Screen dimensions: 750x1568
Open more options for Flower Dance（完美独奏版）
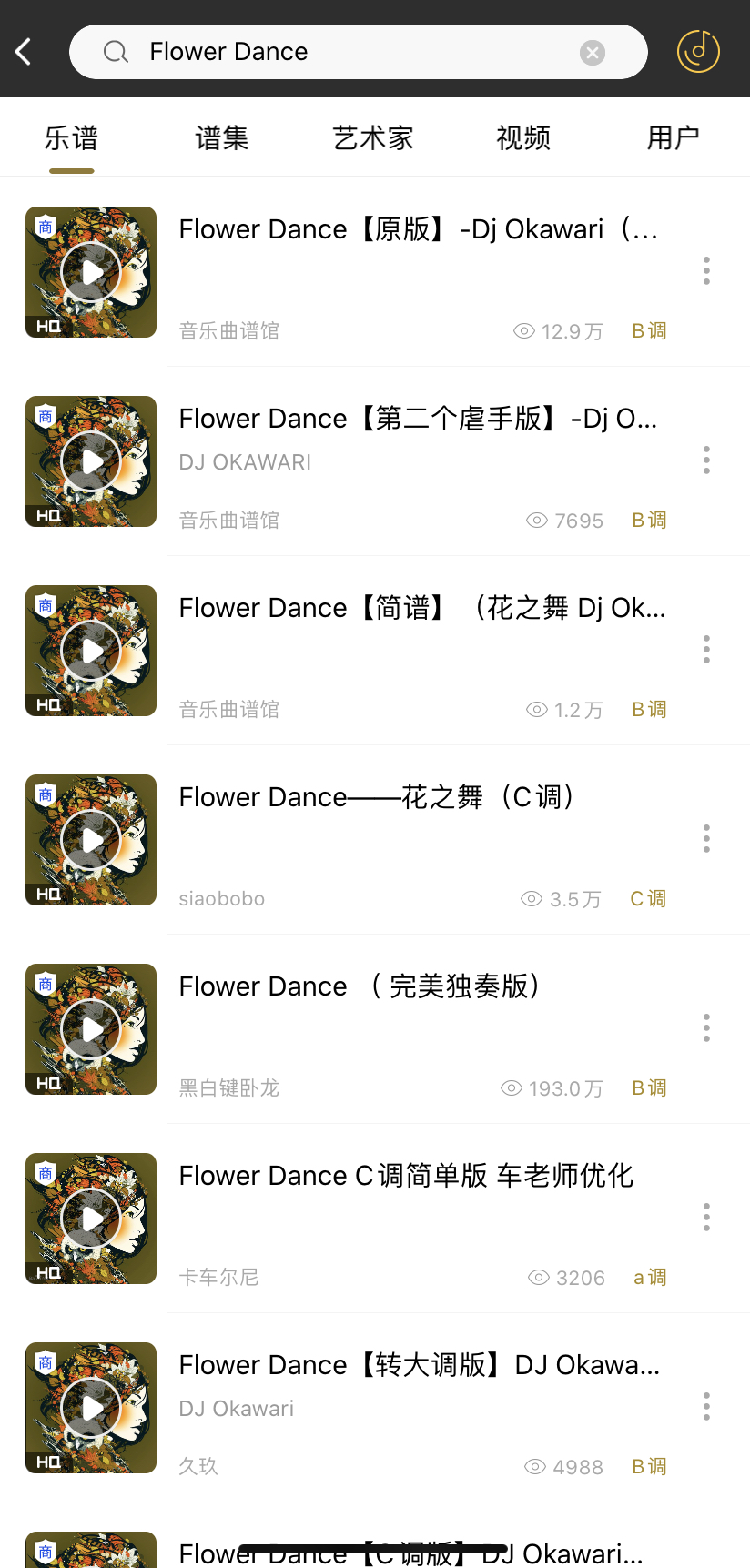(x=706, y=1028)
